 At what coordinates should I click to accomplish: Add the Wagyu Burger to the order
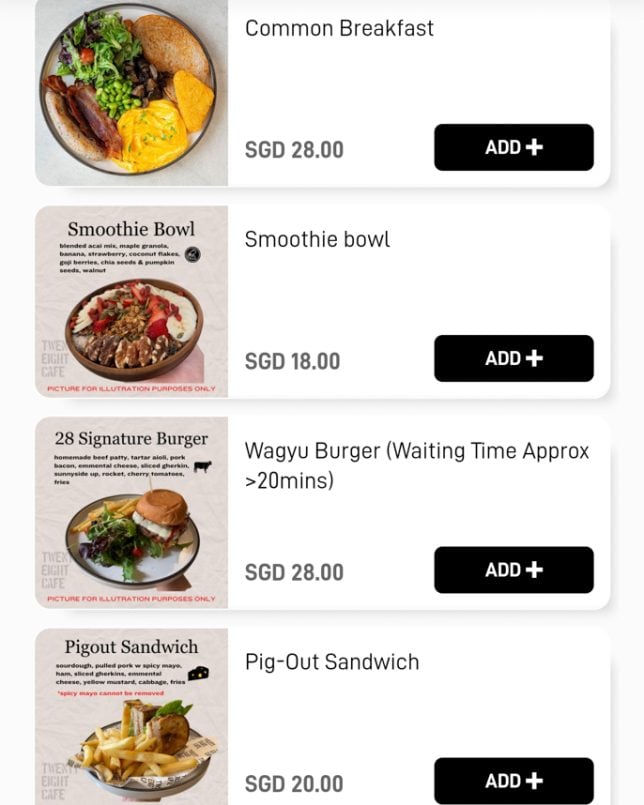tap(513, 570)
